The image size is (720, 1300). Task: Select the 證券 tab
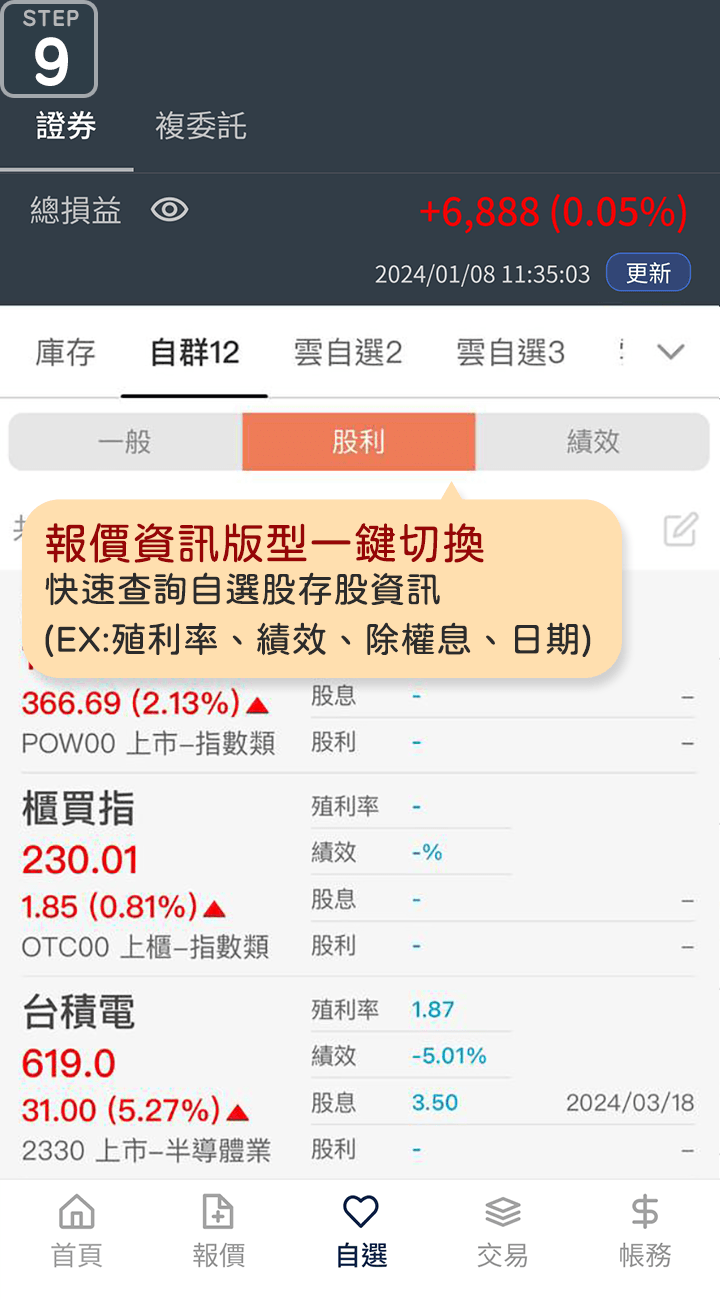66,127
